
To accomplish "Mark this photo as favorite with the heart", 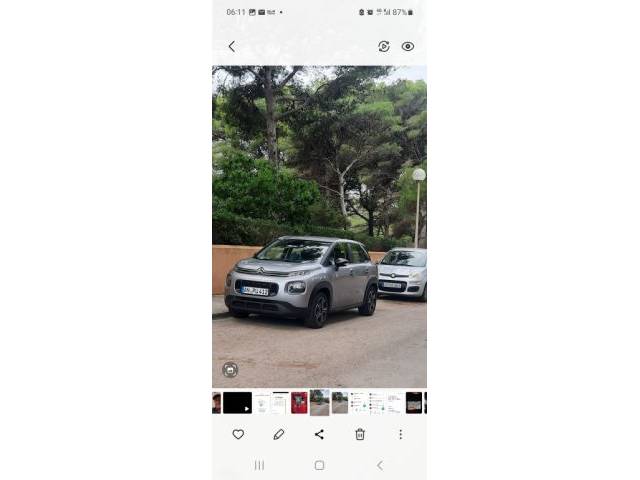I will click(238, 434).
